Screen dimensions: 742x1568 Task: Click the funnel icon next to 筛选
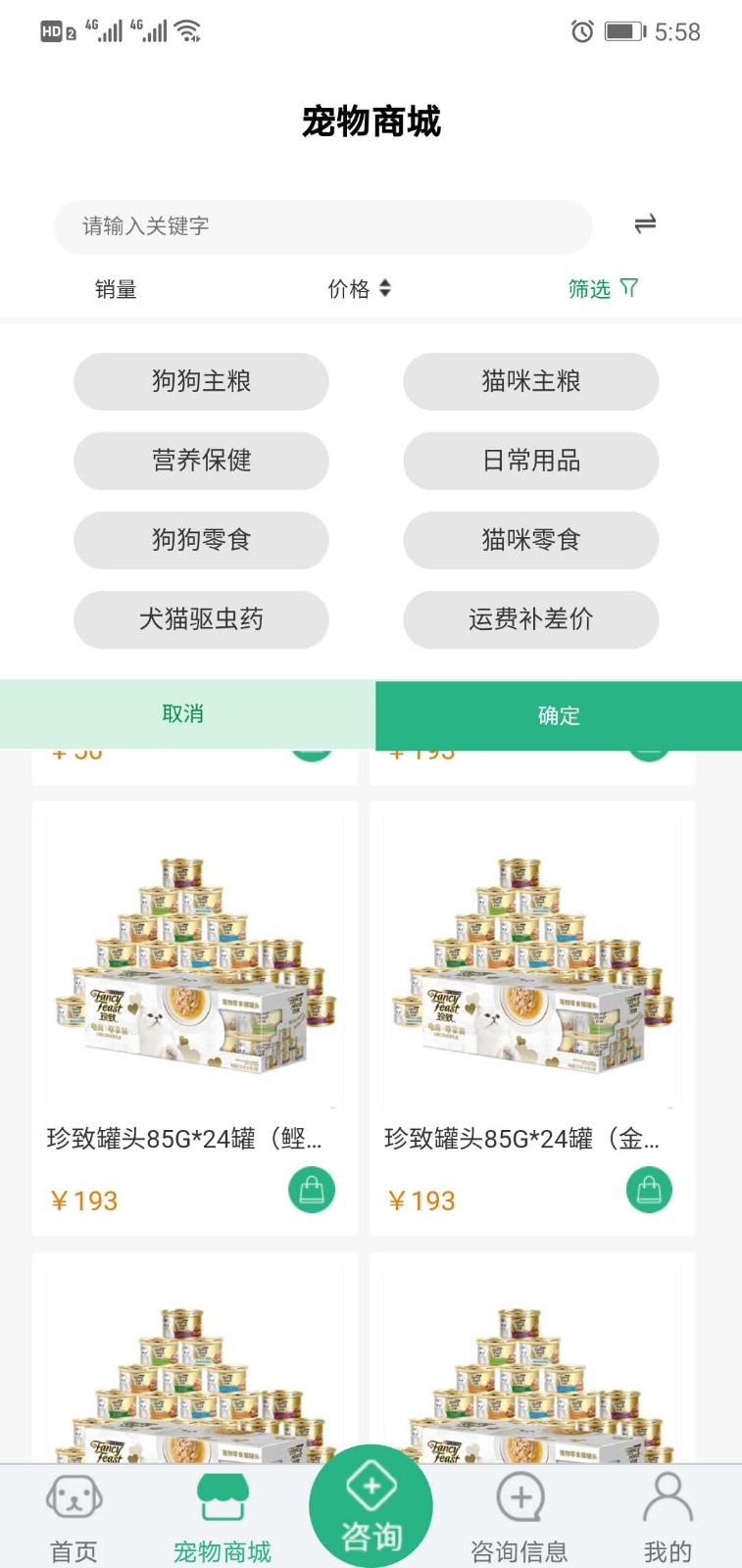coord(627,289)
